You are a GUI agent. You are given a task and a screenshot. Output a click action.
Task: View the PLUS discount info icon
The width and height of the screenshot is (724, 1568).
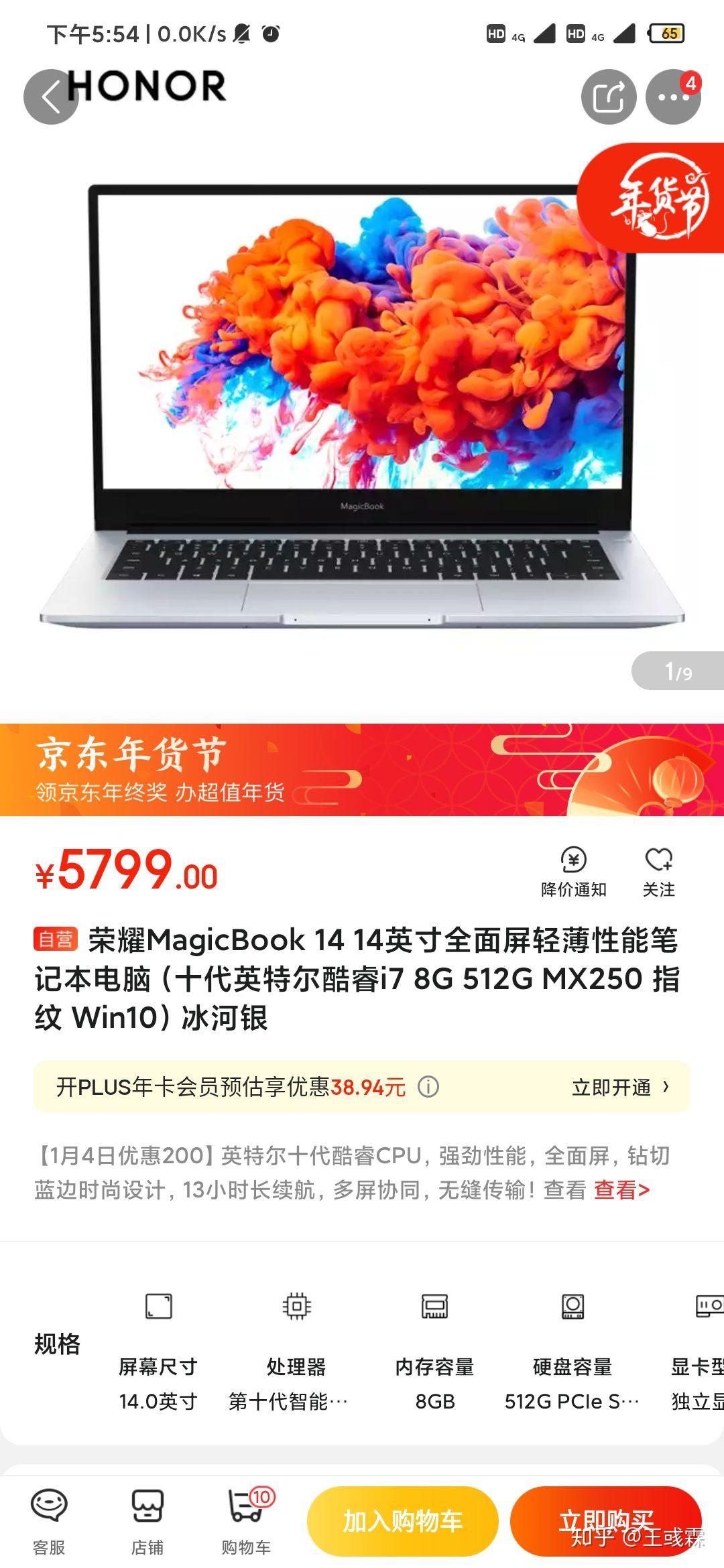428,1087
